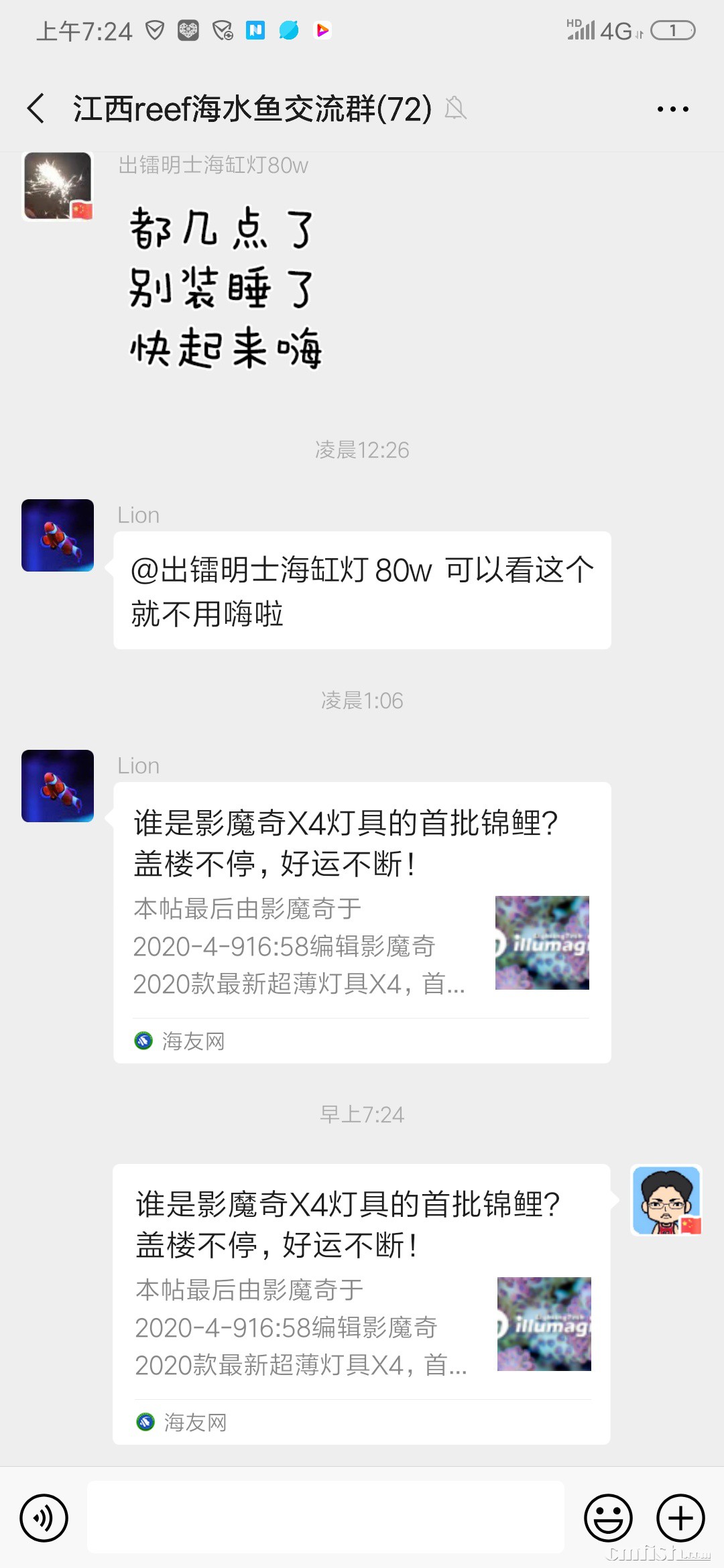
Task: View the 都几点了 sticker message
Action: 226,289
